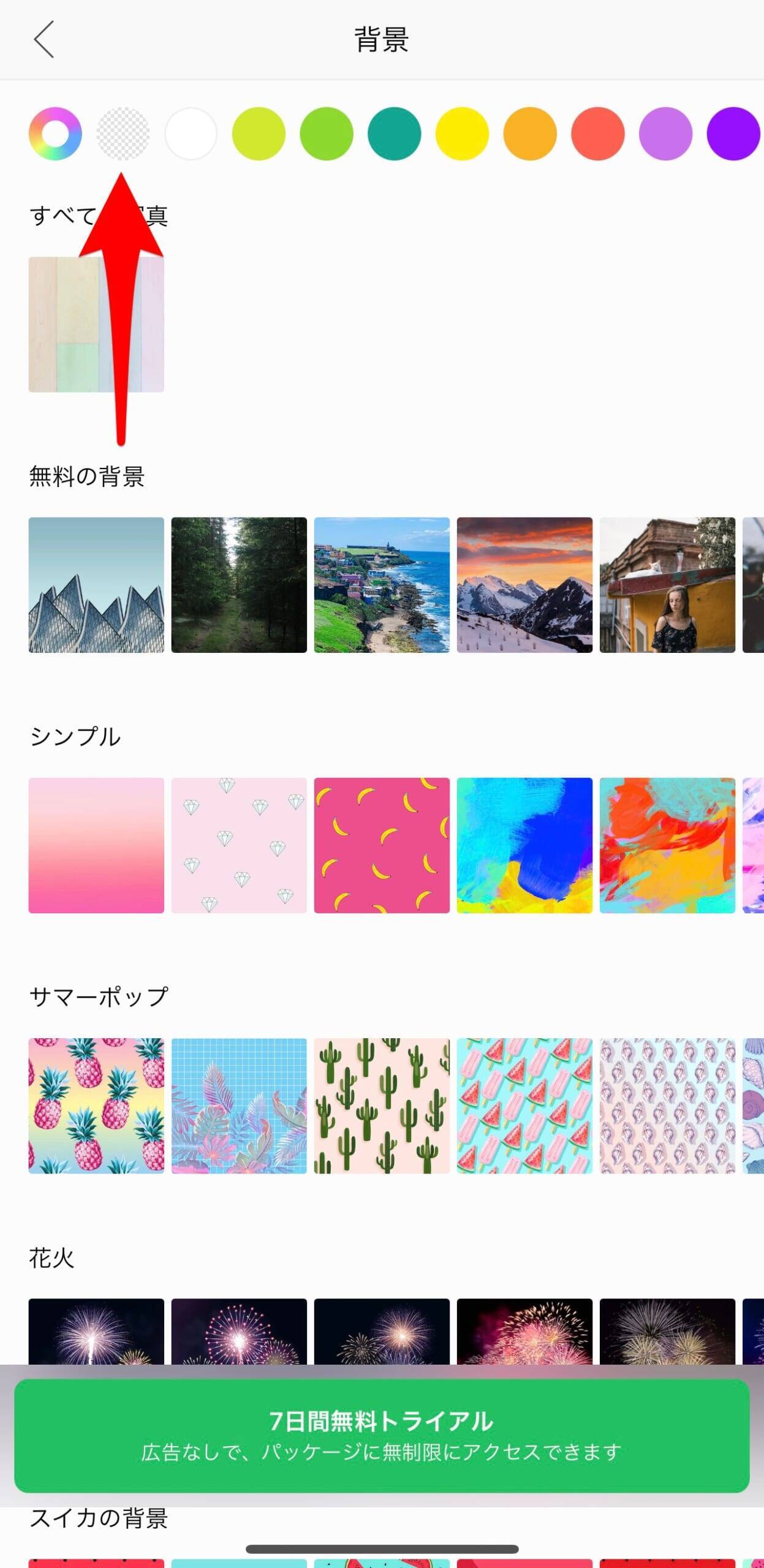
Task: Select the transparent checkered background swatch
Action: coord(123,134)
